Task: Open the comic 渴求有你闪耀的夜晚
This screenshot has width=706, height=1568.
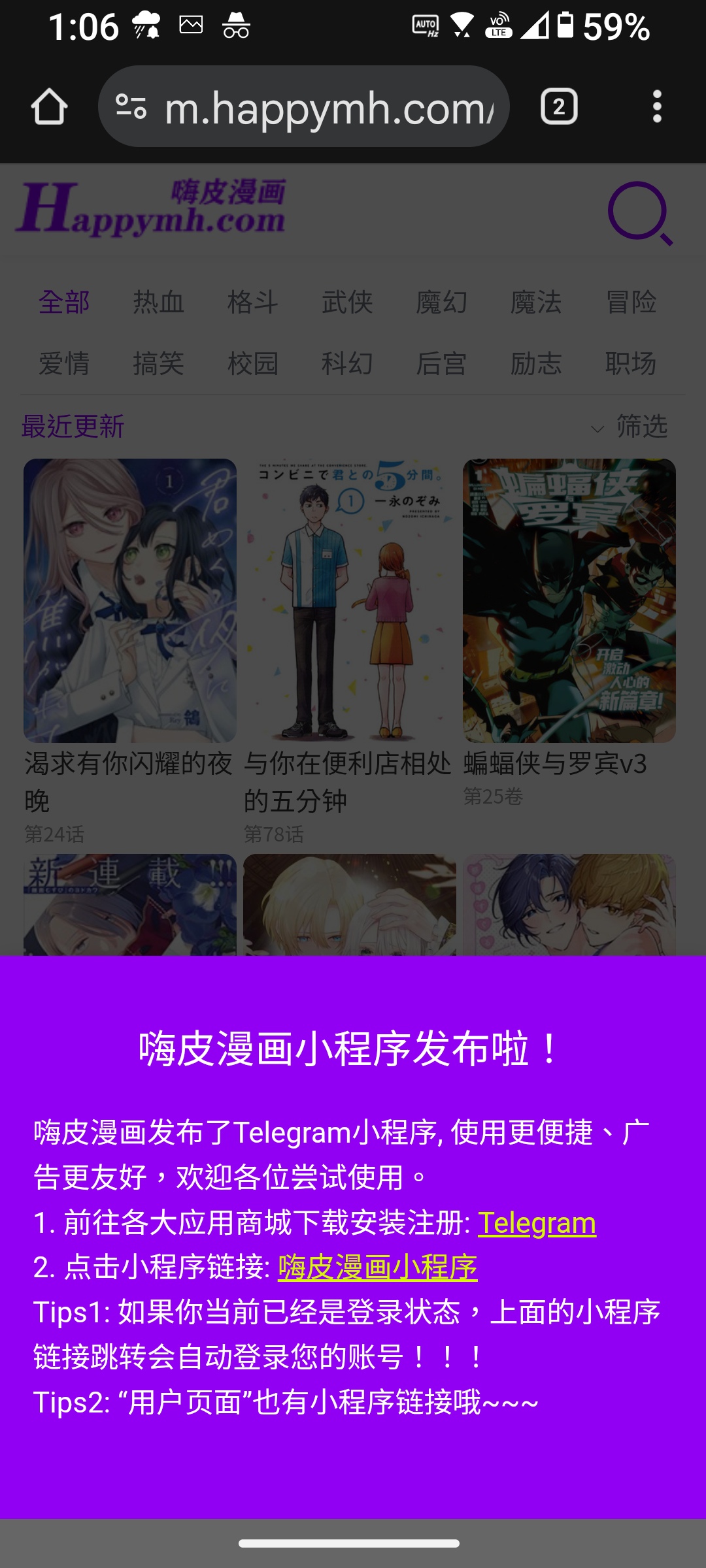Action: [x=129, y=601]
